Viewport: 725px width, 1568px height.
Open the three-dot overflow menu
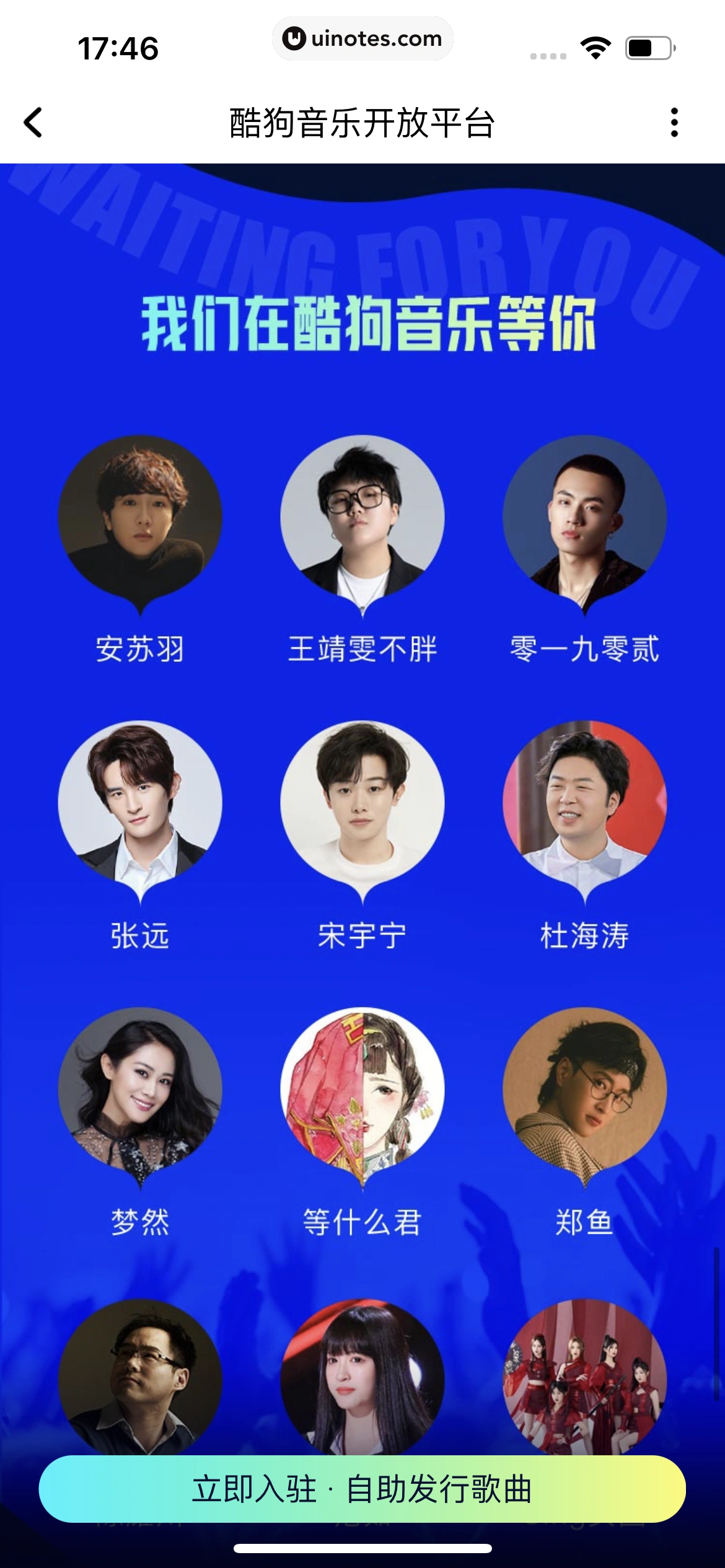(674, 122)
